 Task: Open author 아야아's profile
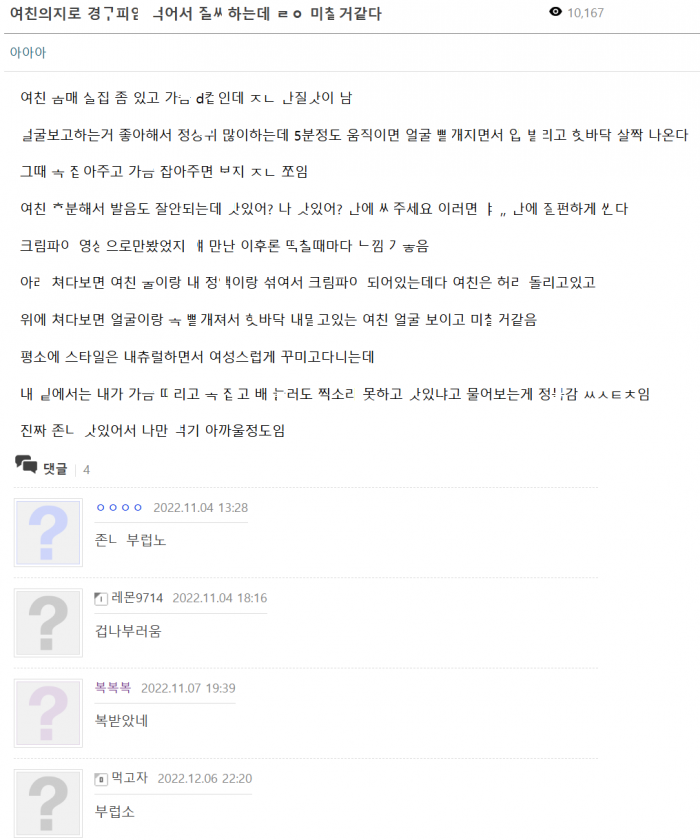click(x=27, y=52)
